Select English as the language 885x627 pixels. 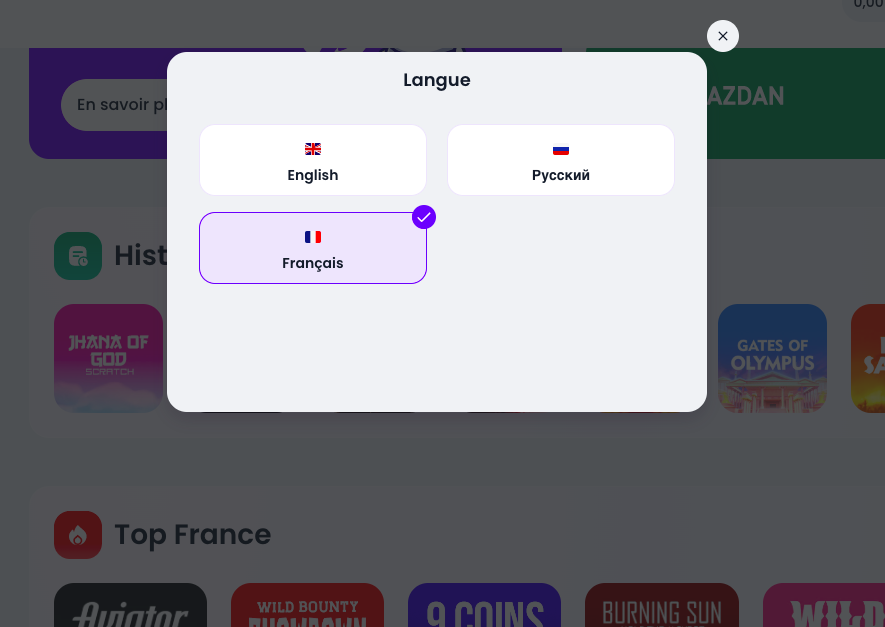click(x=313, y=160)
